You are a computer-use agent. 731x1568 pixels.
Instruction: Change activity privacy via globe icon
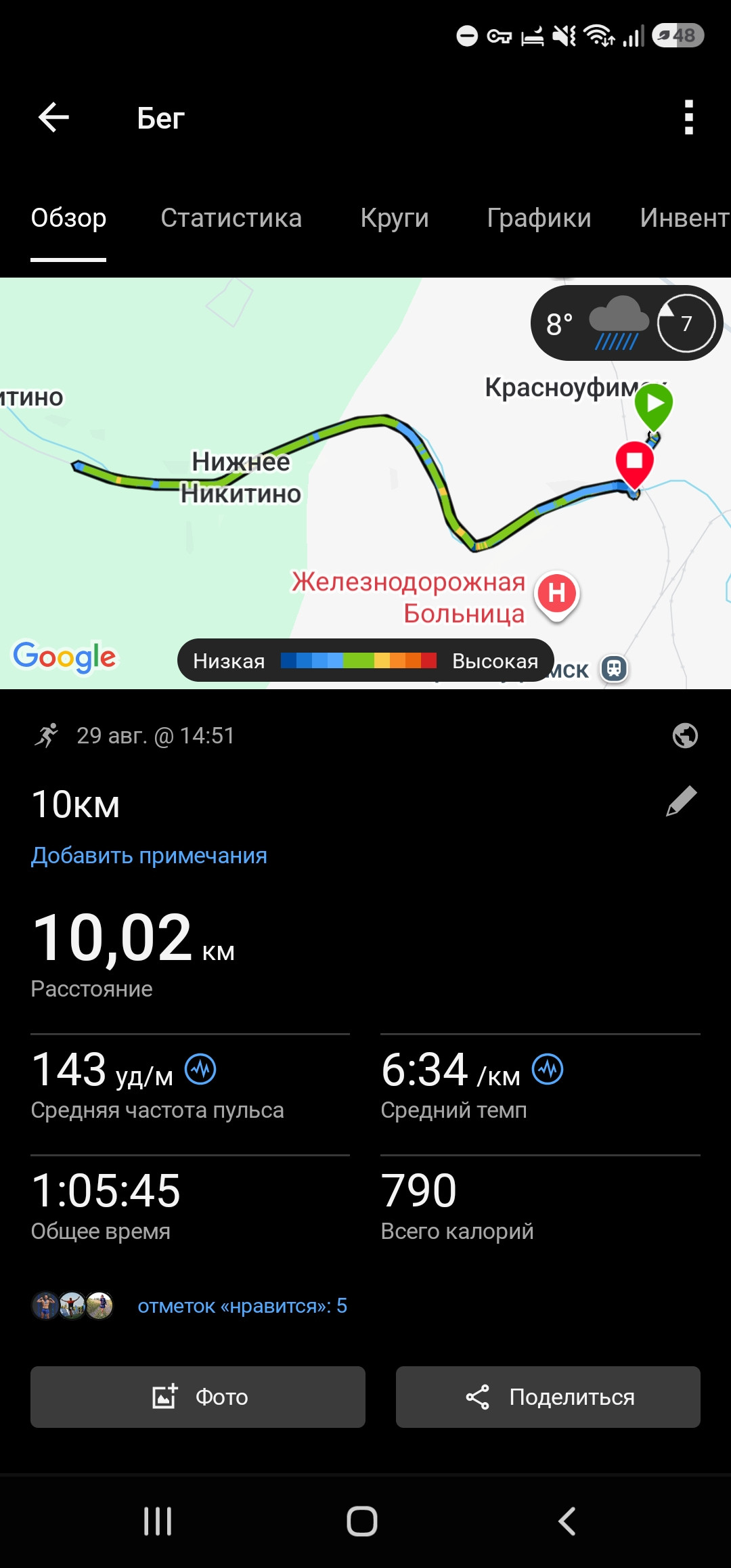click(685, 735)
